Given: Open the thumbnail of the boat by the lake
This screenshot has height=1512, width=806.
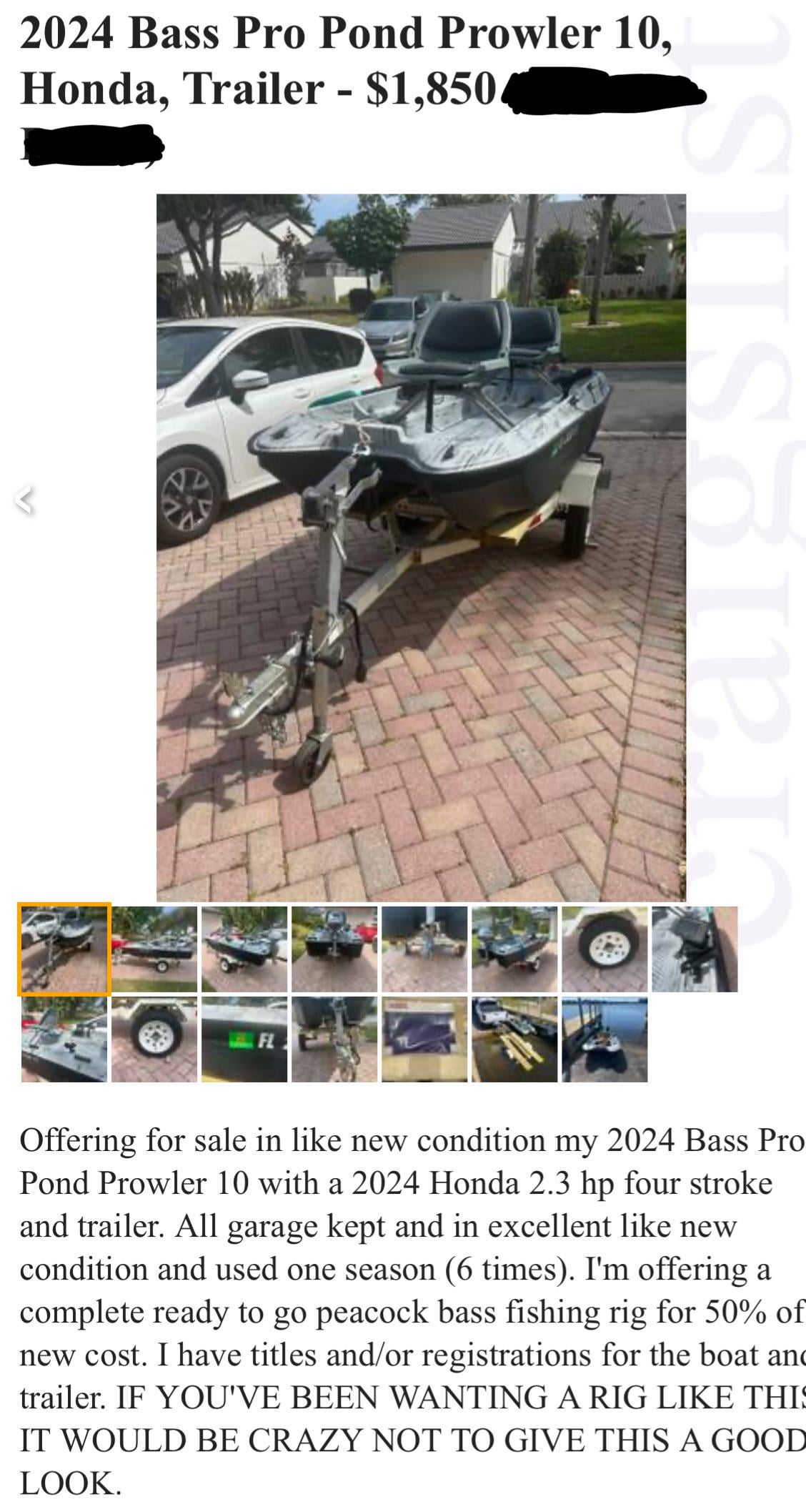Looking at the screenshot, I should pyautogui.click(x=604, y=1039).
